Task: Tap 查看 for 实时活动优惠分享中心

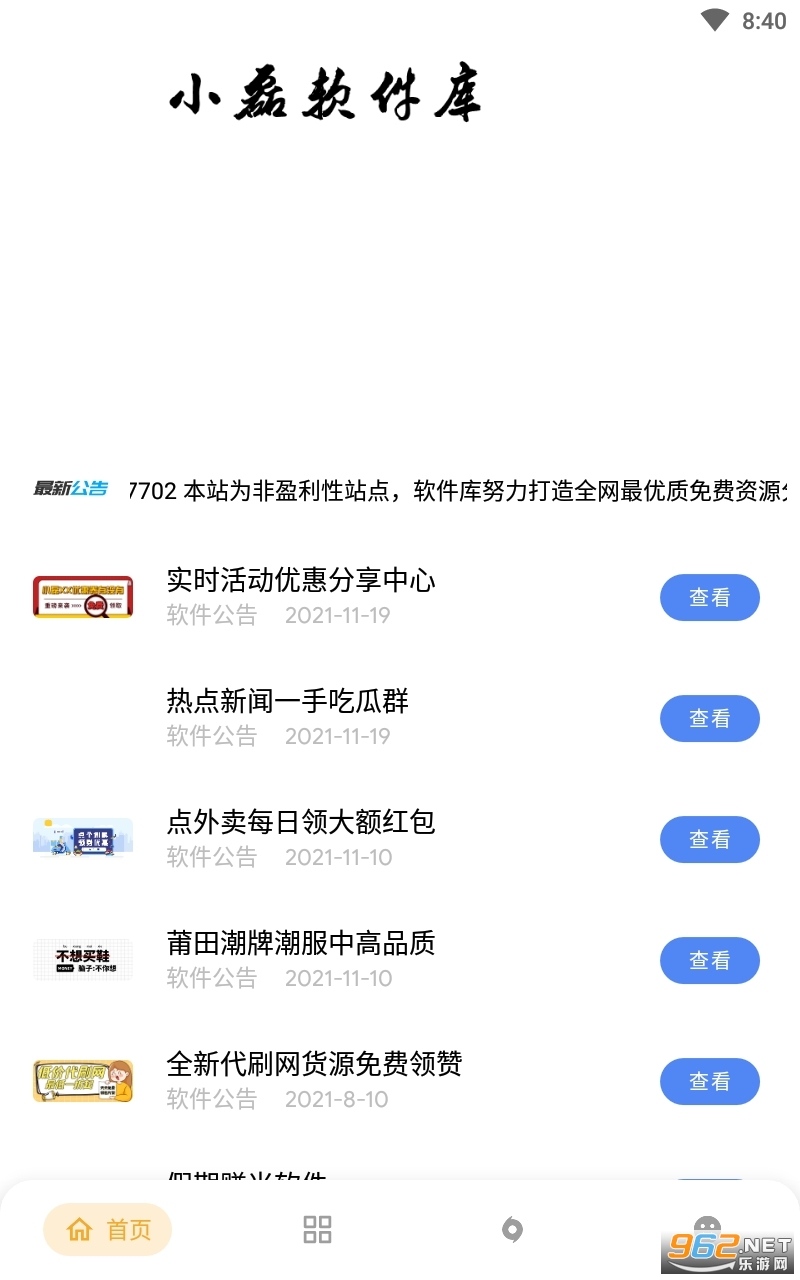Action: click(x=709, y=598)
